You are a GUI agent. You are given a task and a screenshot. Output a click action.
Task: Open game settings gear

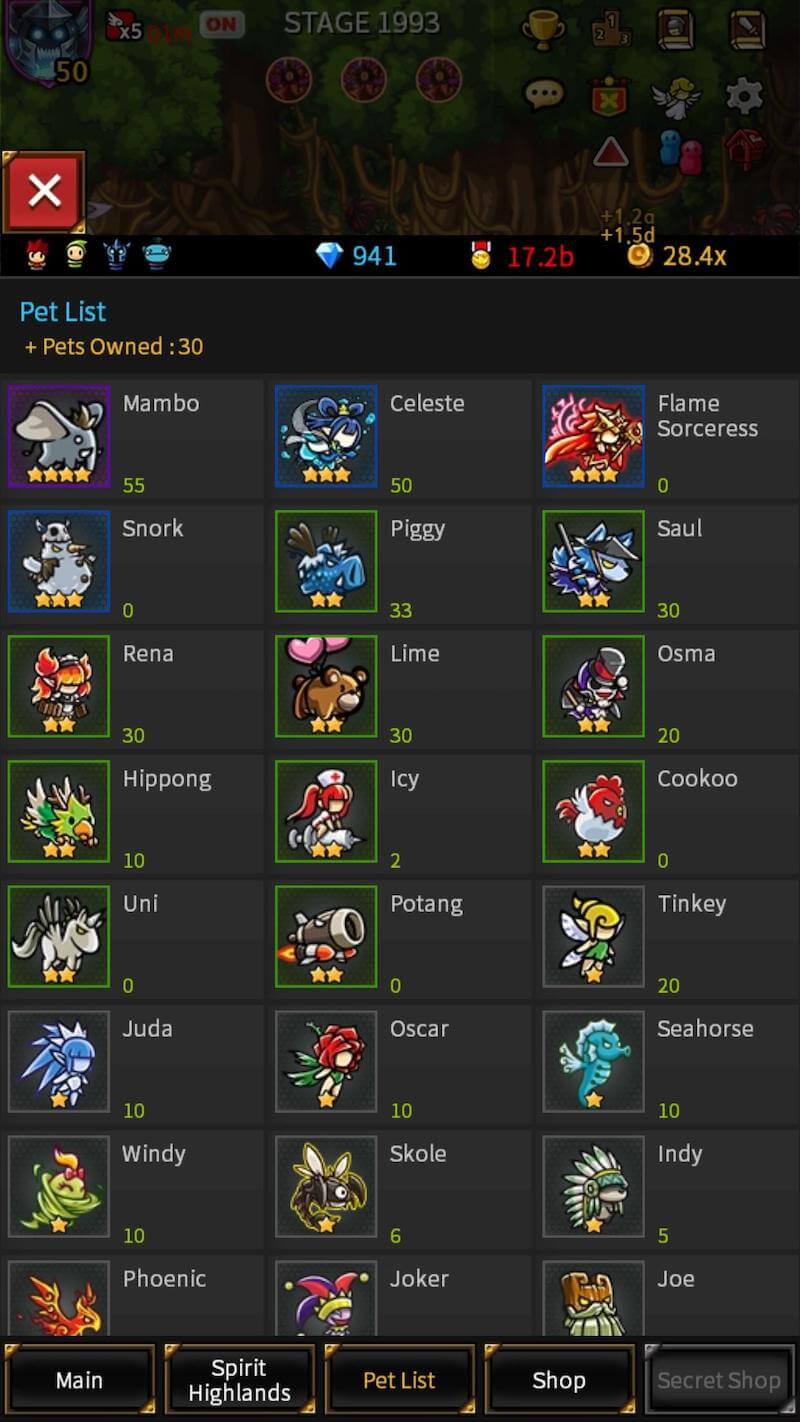tap(744, 96)
